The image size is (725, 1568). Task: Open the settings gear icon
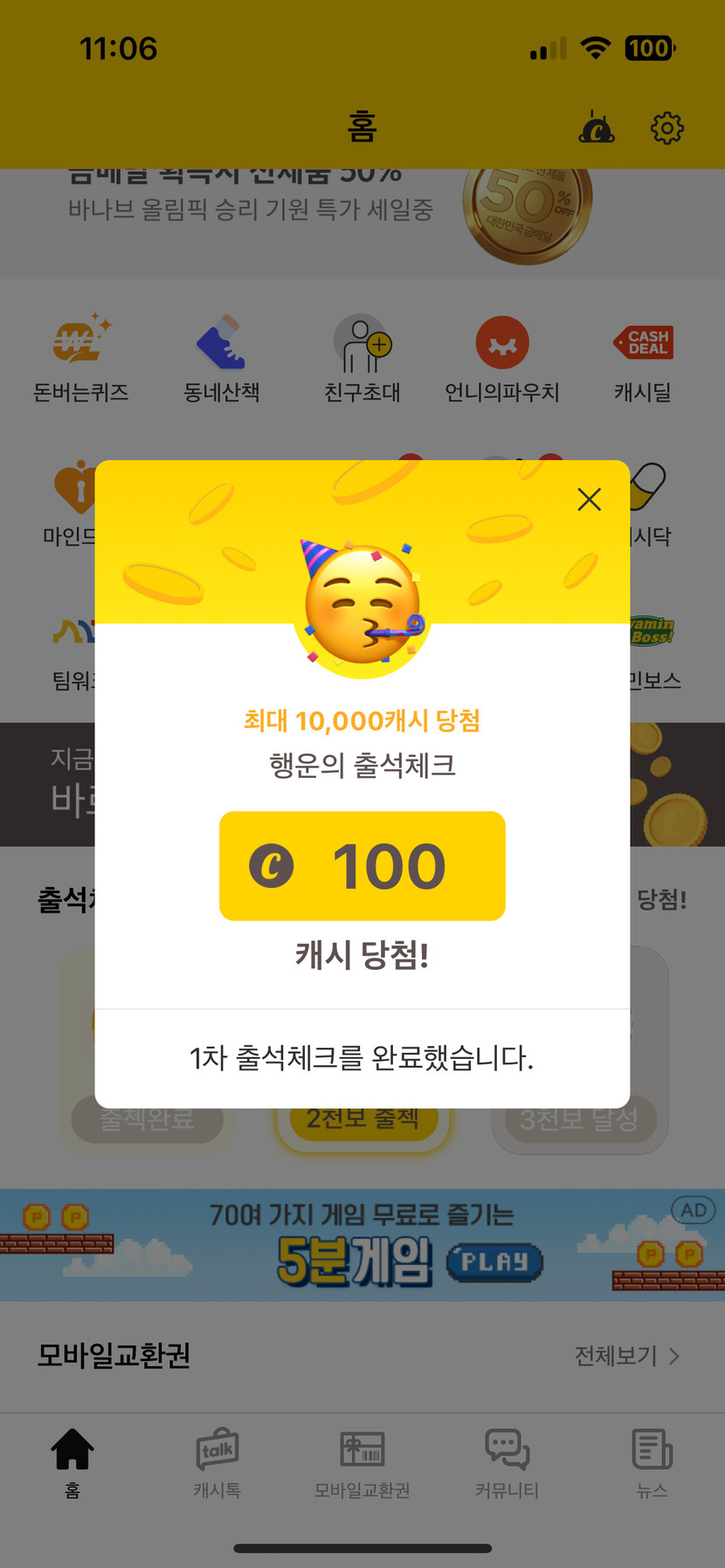(667, 128)
